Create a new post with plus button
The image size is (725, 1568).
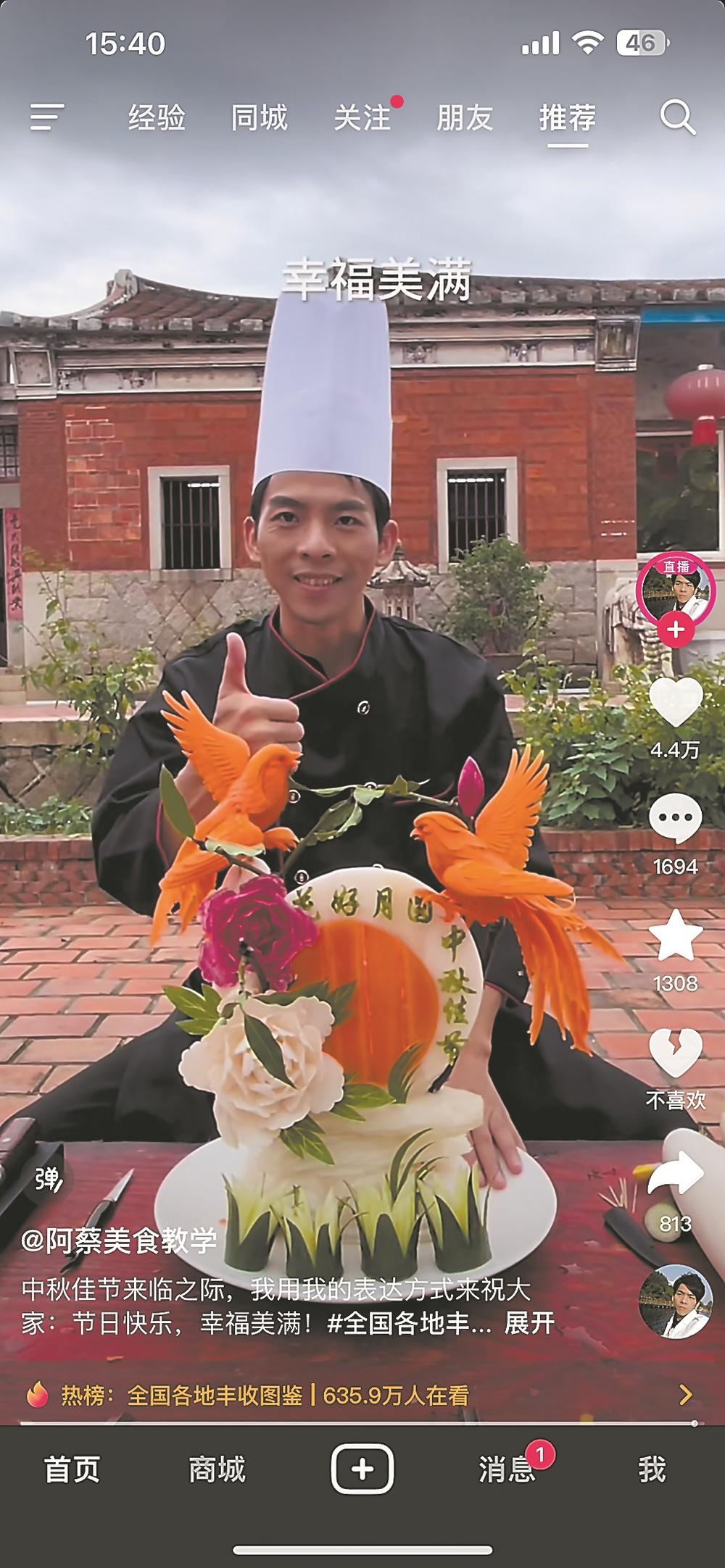(x=362, y=1469)
